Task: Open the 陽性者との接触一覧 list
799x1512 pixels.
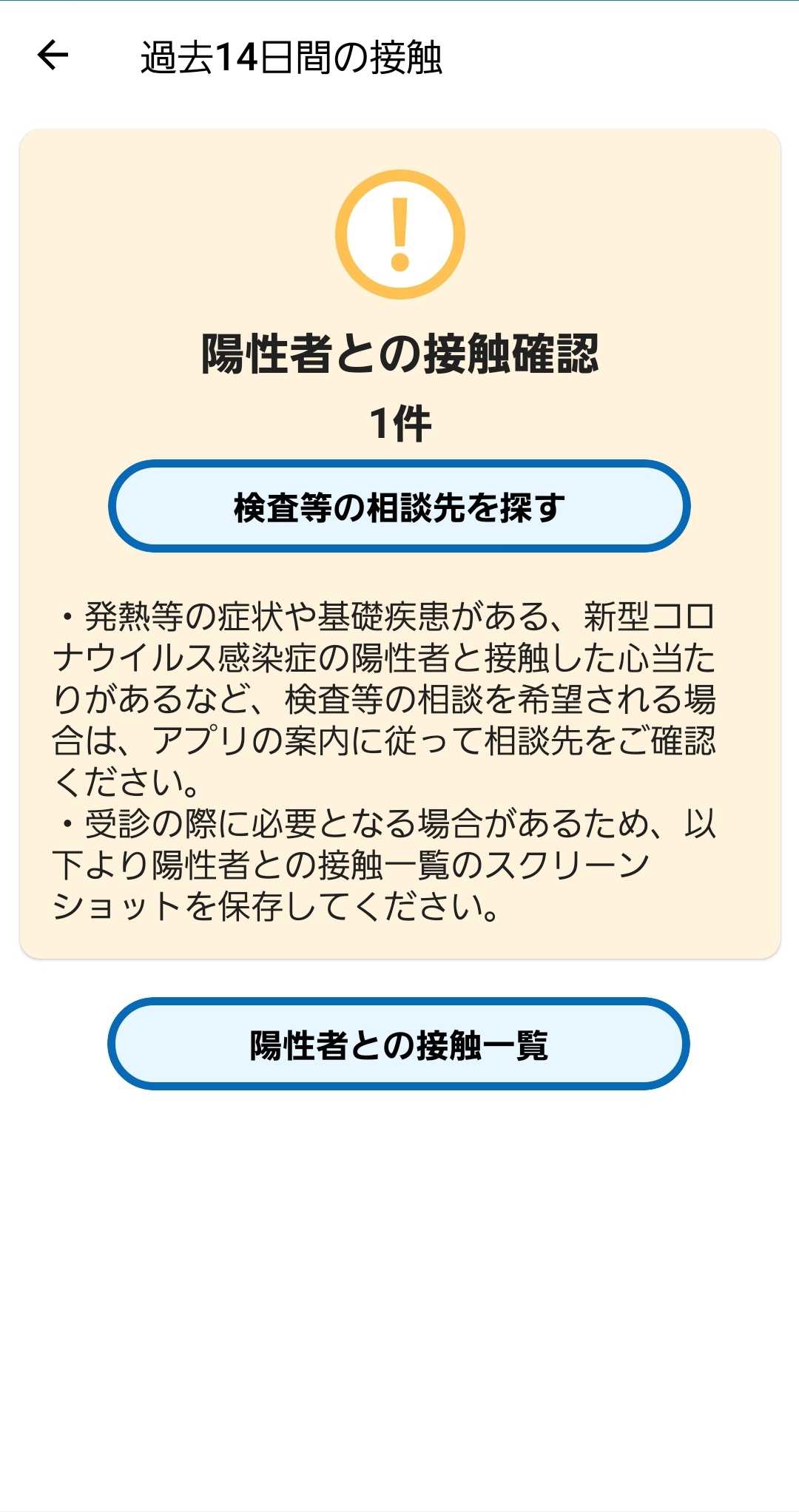Action: [x=399, y=1044]
